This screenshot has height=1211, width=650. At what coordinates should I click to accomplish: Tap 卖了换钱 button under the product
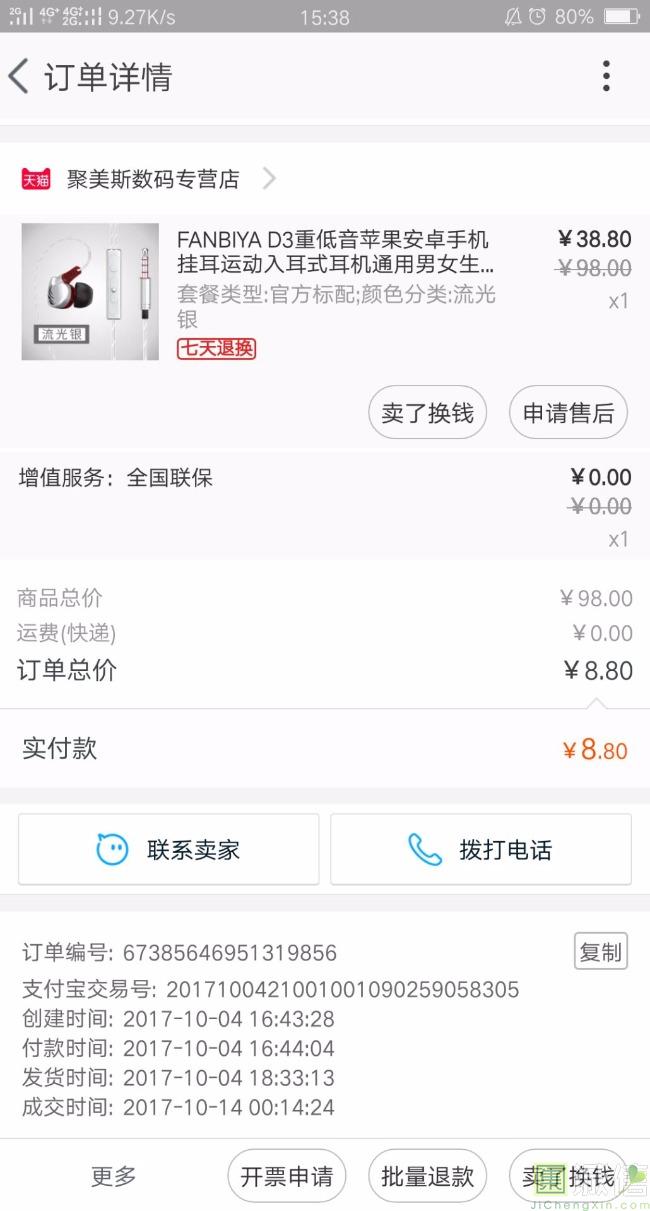tap(427, 413)
